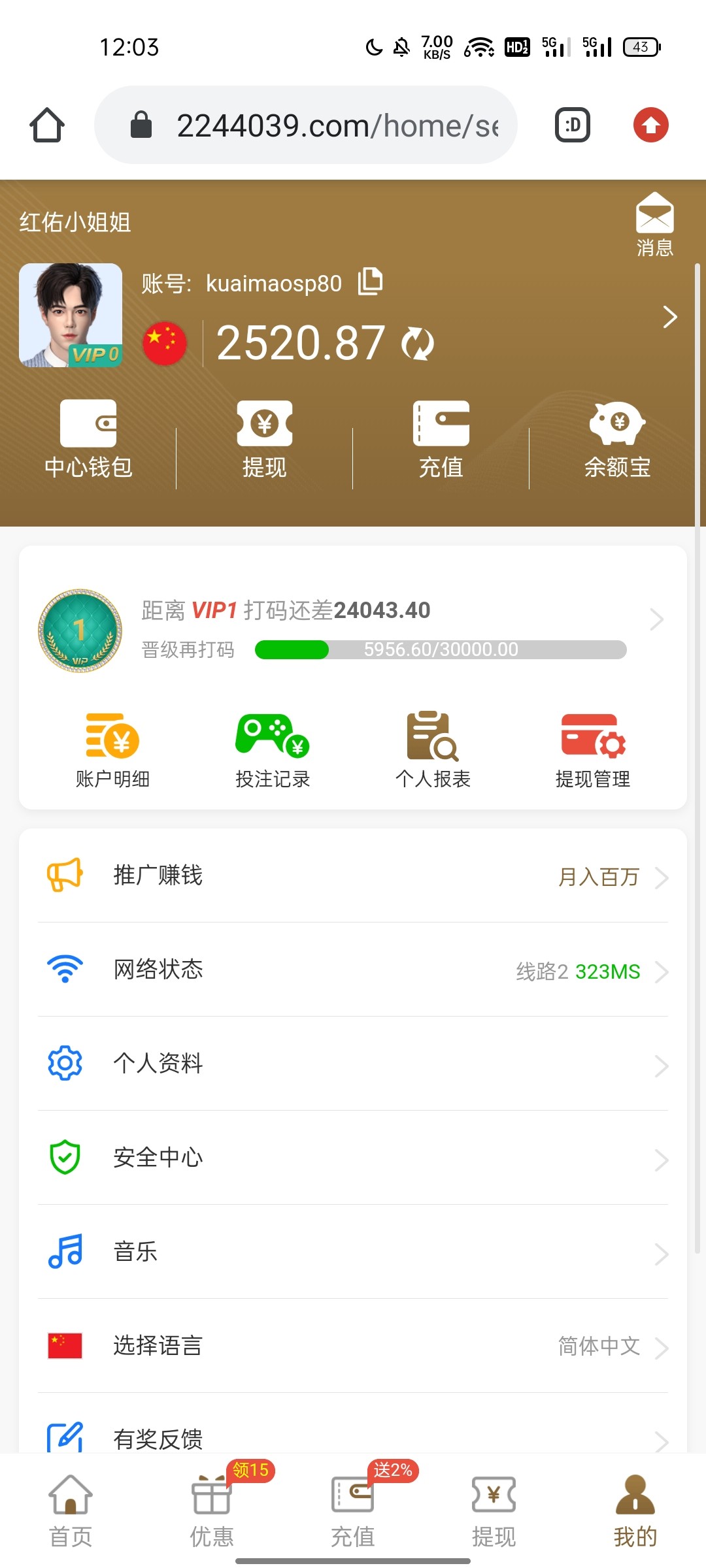
Task: Change language via 选择语言
Action: [353, 1346]
